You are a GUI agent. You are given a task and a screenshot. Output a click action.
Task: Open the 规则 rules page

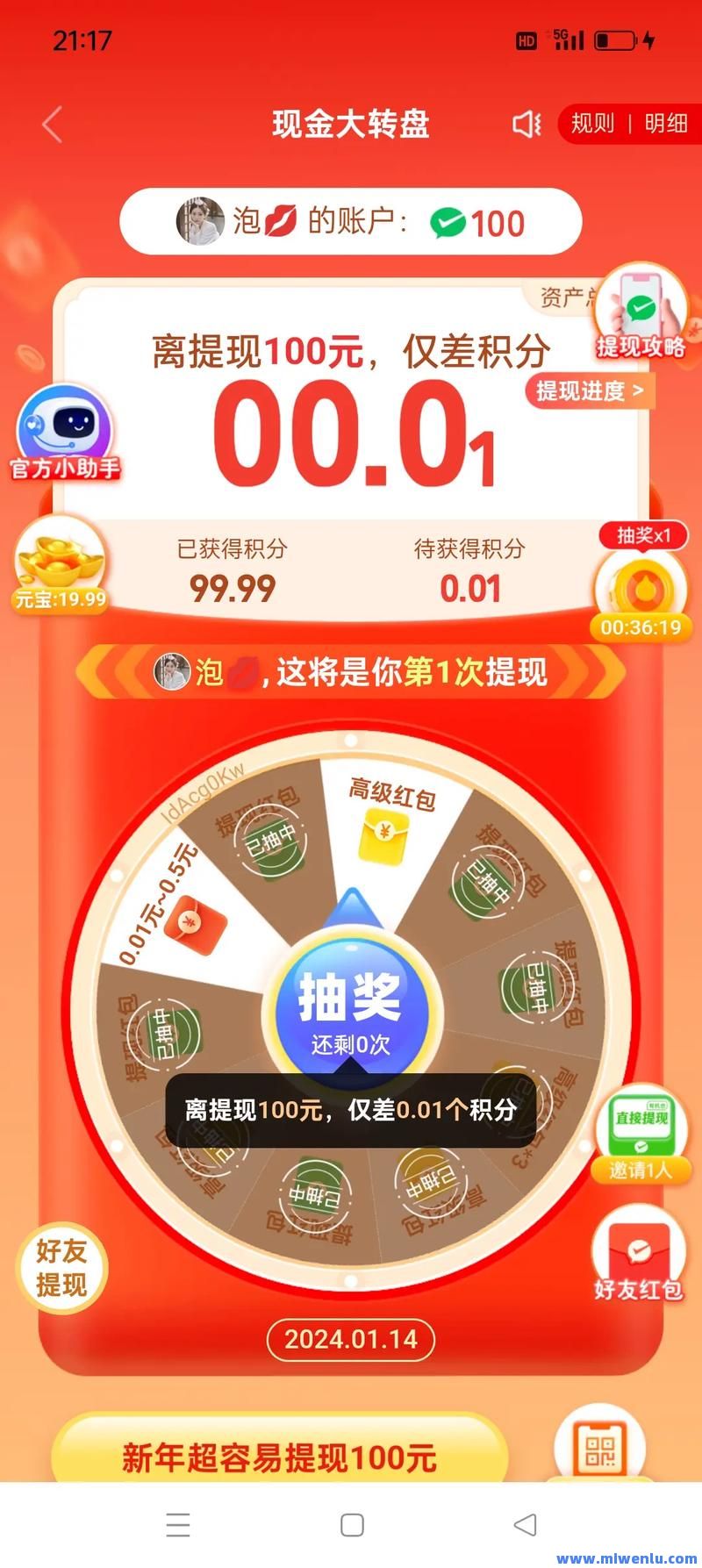coord(593,124)
